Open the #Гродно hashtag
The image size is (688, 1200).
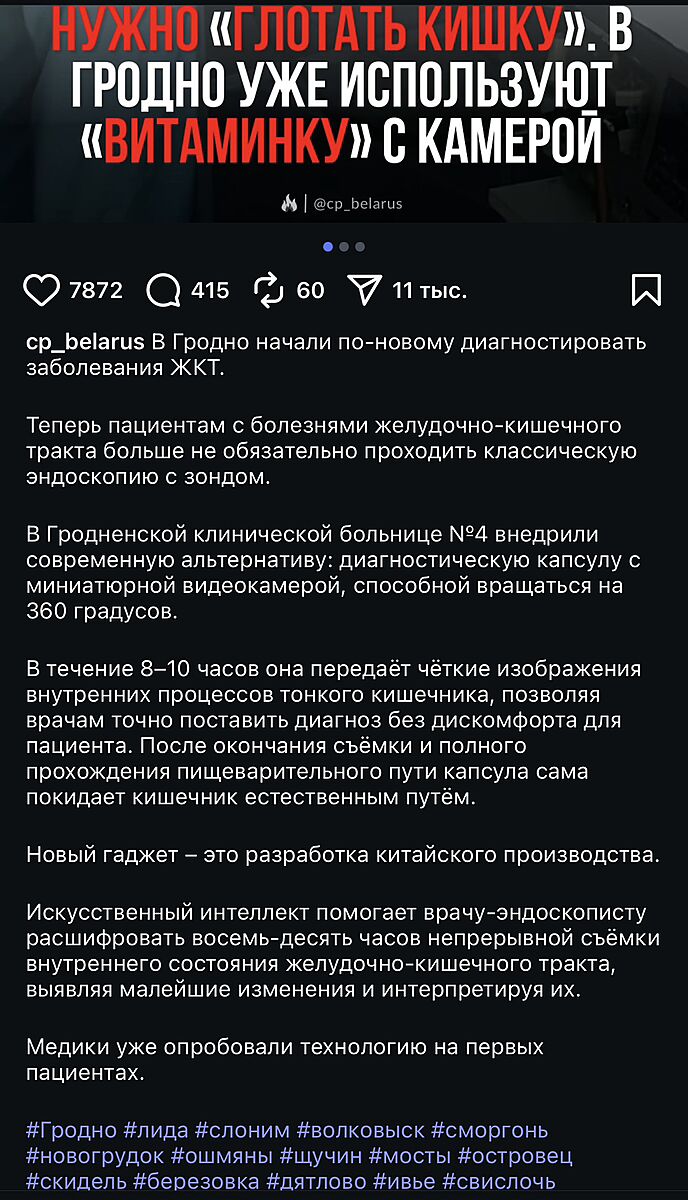click(x=71, y=1131)
